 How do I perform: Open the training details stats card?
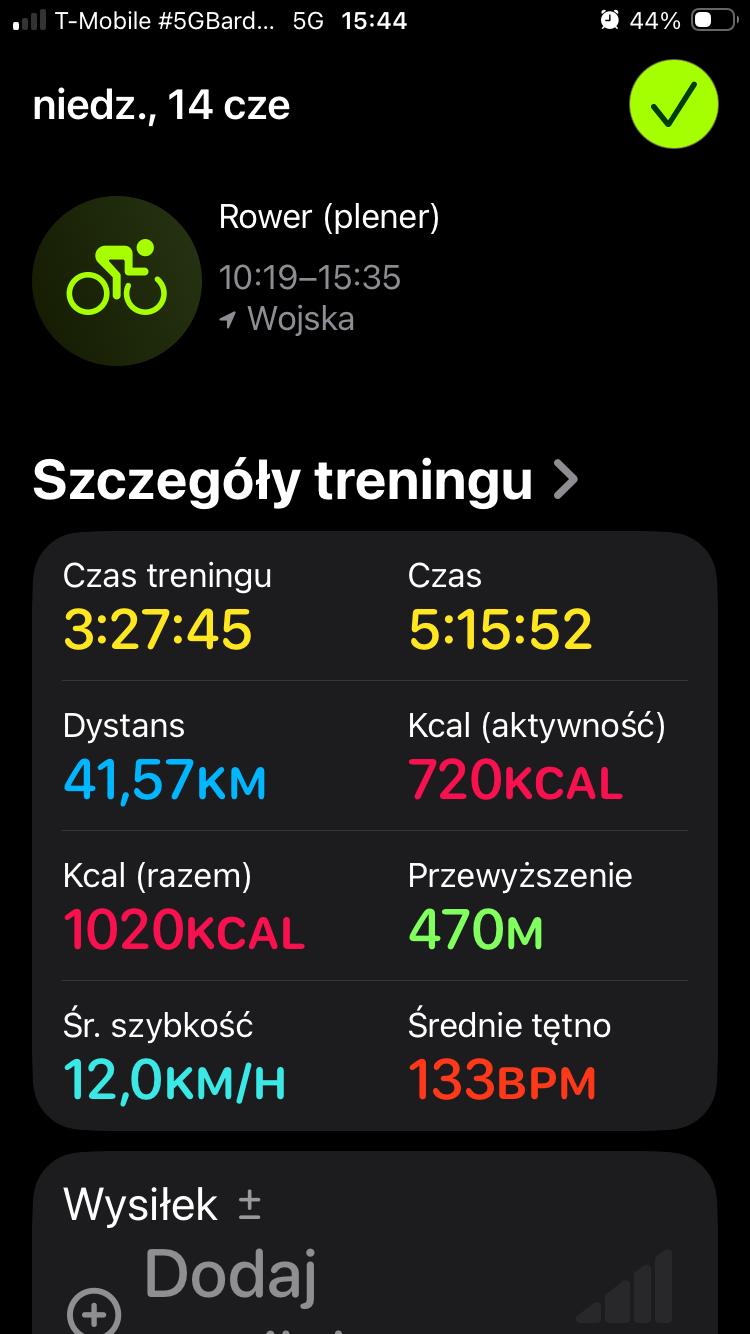click(x=375, y=831)
